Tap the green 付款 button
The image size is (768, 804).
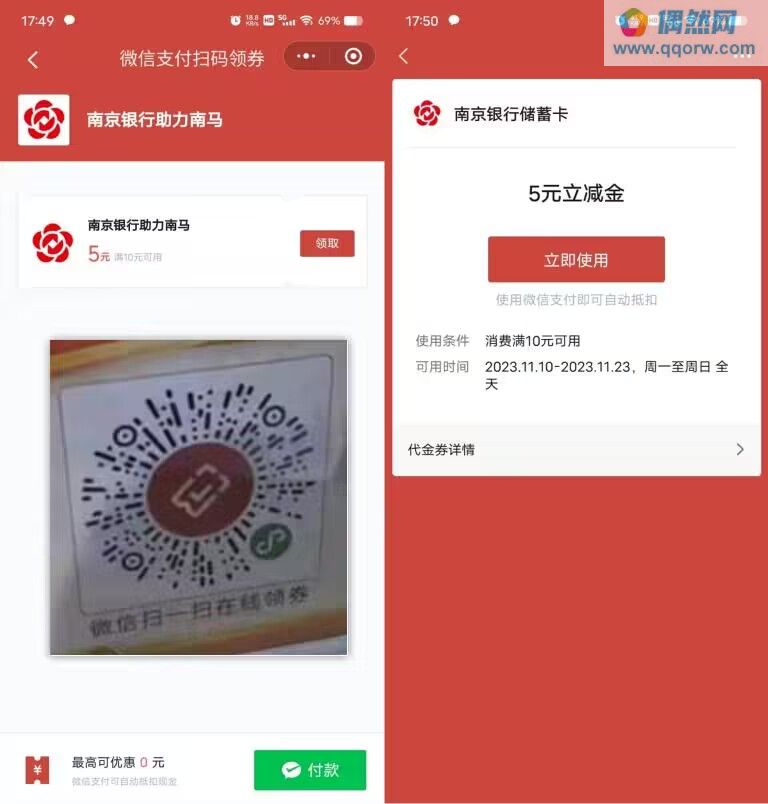pos(310,770)
